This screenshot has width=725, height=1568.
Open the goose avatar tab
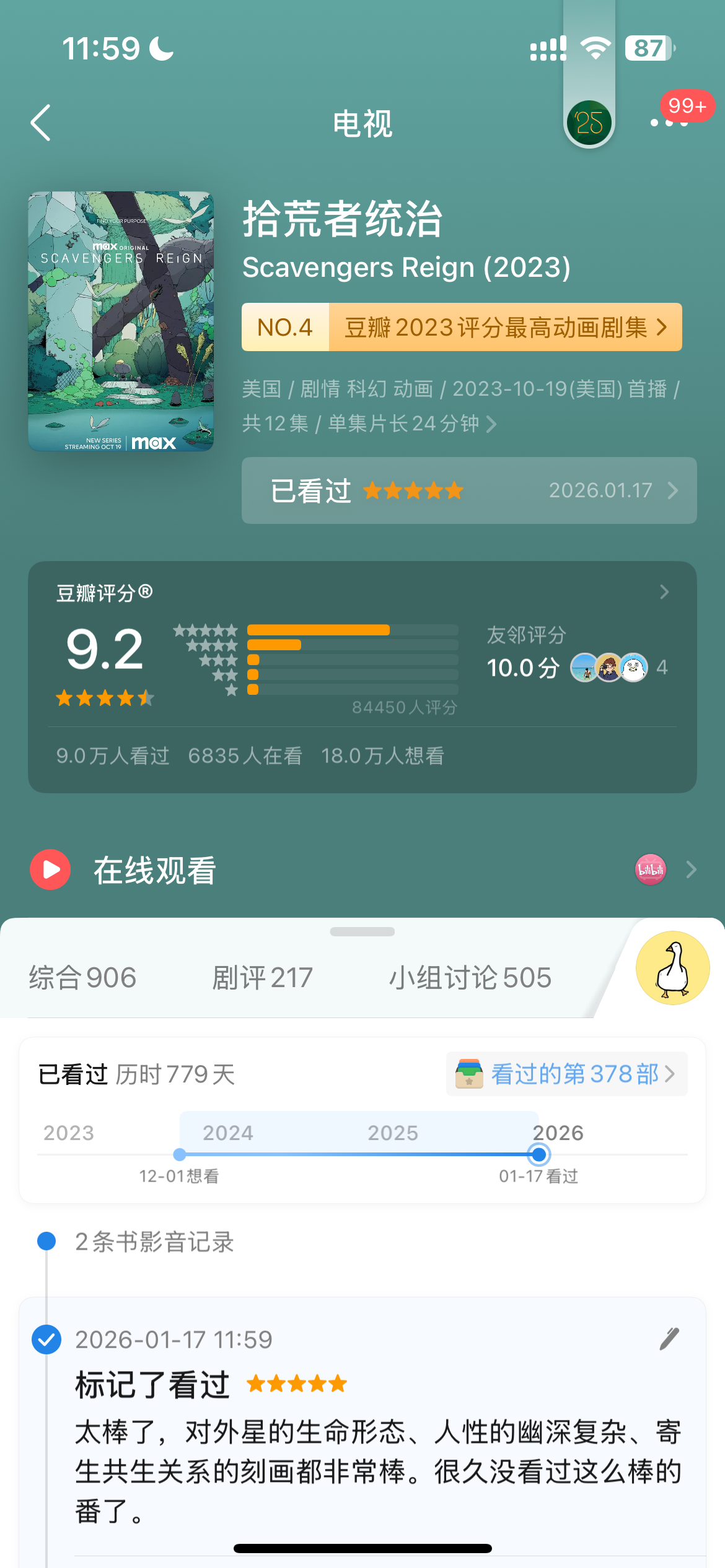click(x=672, y=967)
